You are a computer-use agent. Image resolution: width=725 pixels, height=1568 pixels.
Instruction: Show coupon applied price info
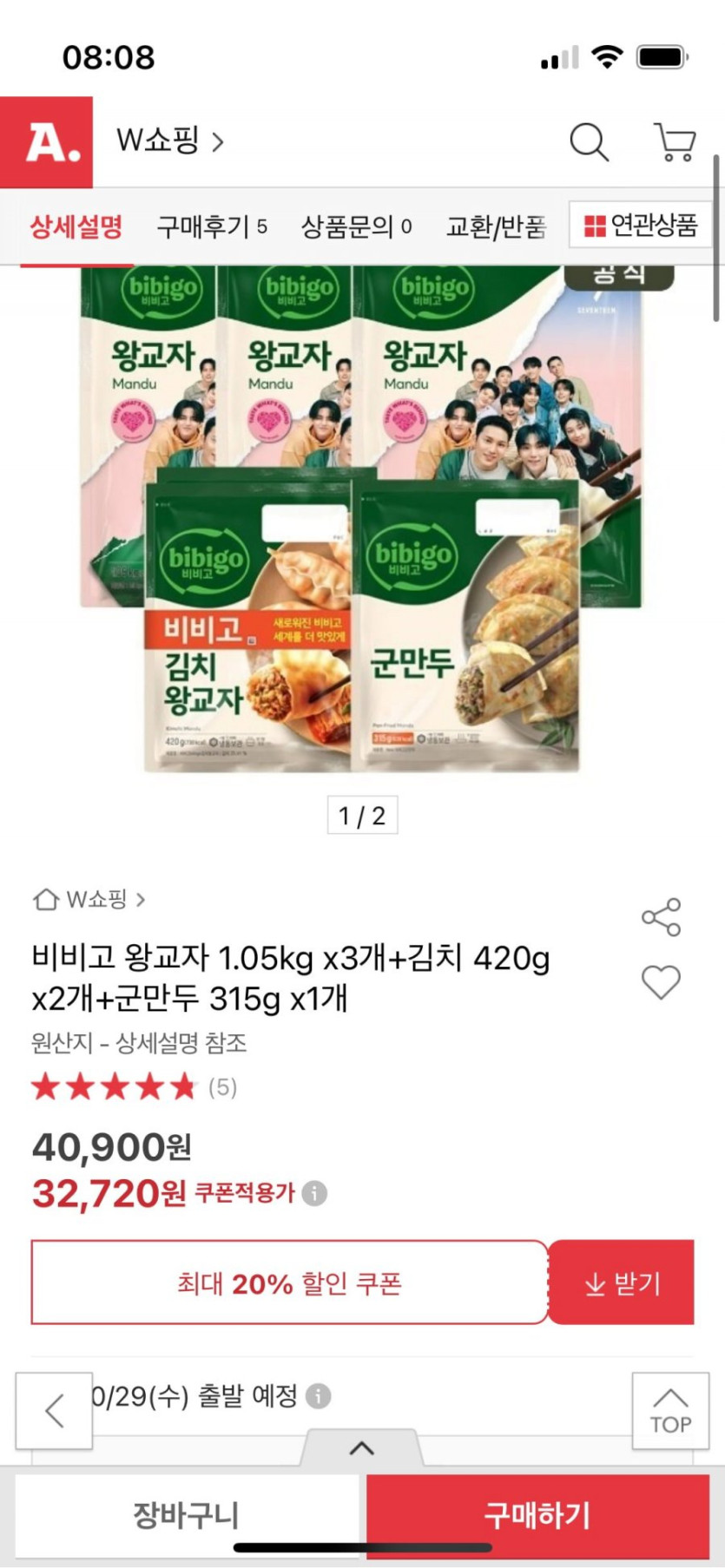click(314, 1193)
